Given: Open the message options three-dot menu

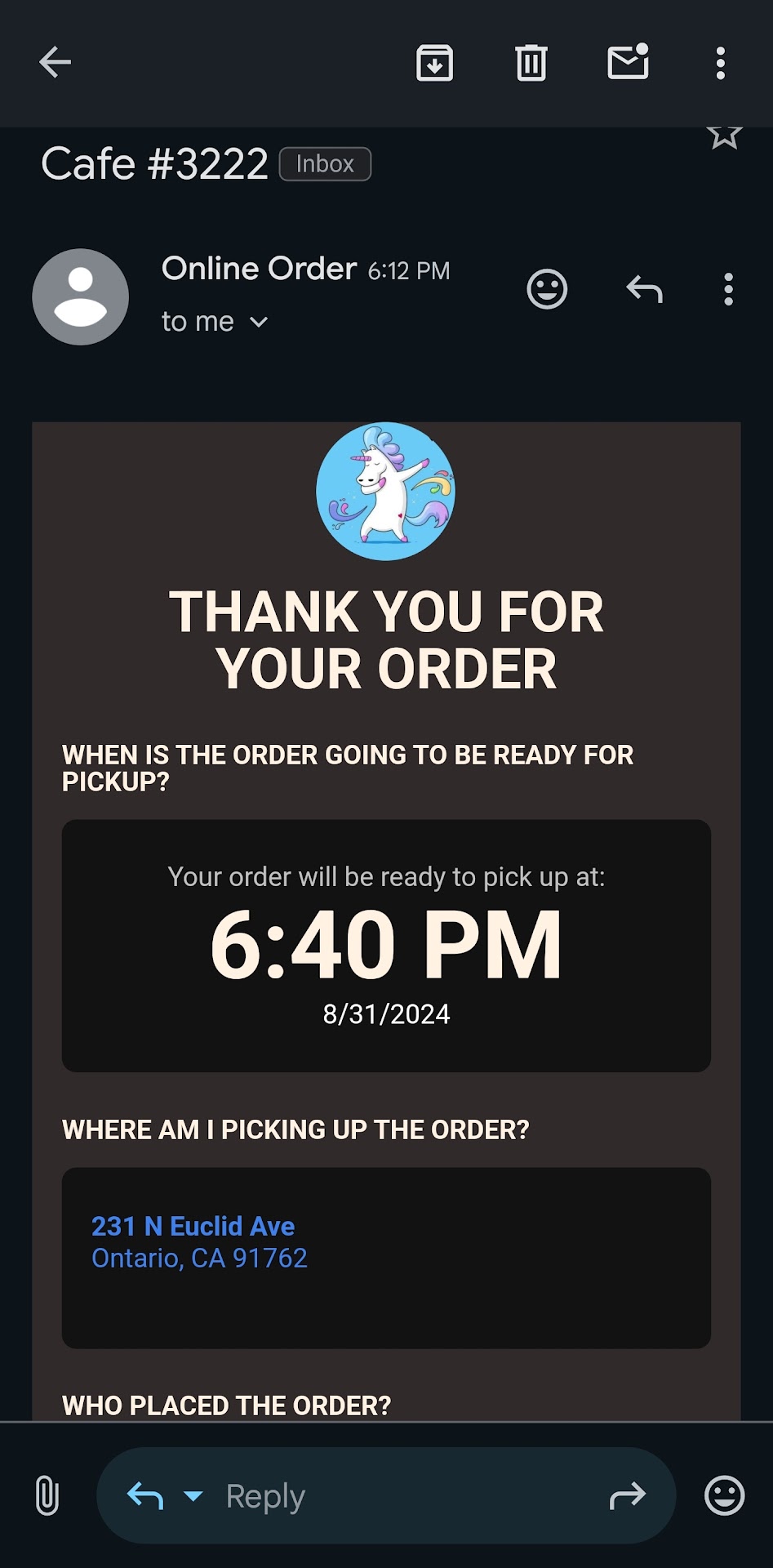Looking at the screenshot, I should click(x=728, y=289).
